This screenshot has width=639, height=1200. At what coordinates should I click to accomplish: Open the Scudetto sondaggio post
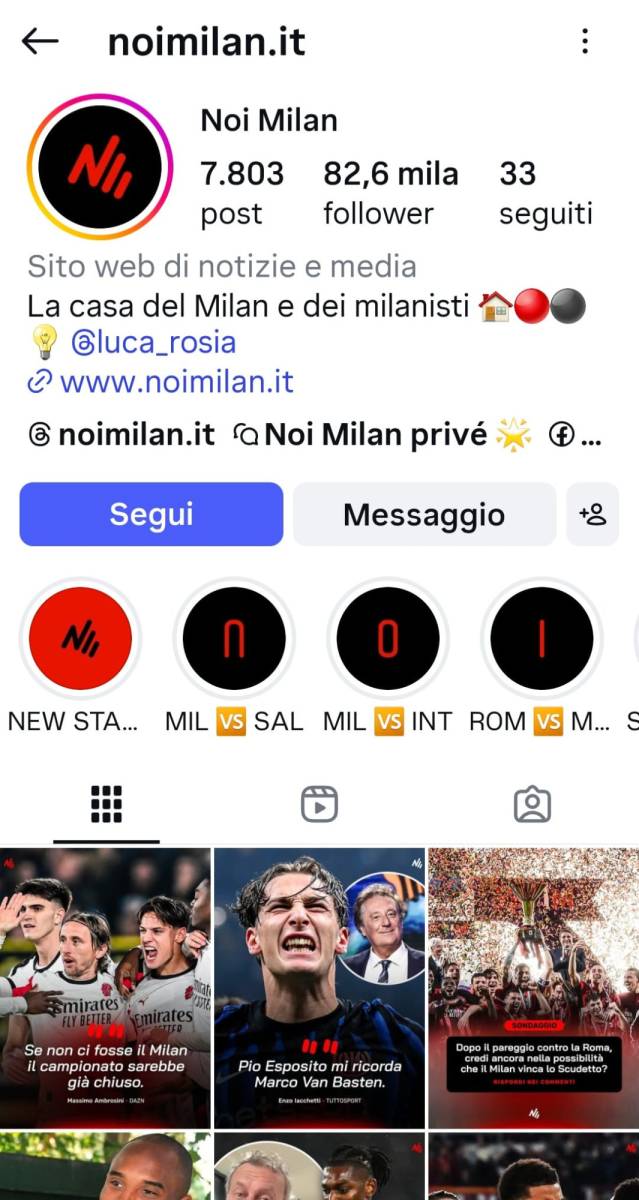point(533,988)
